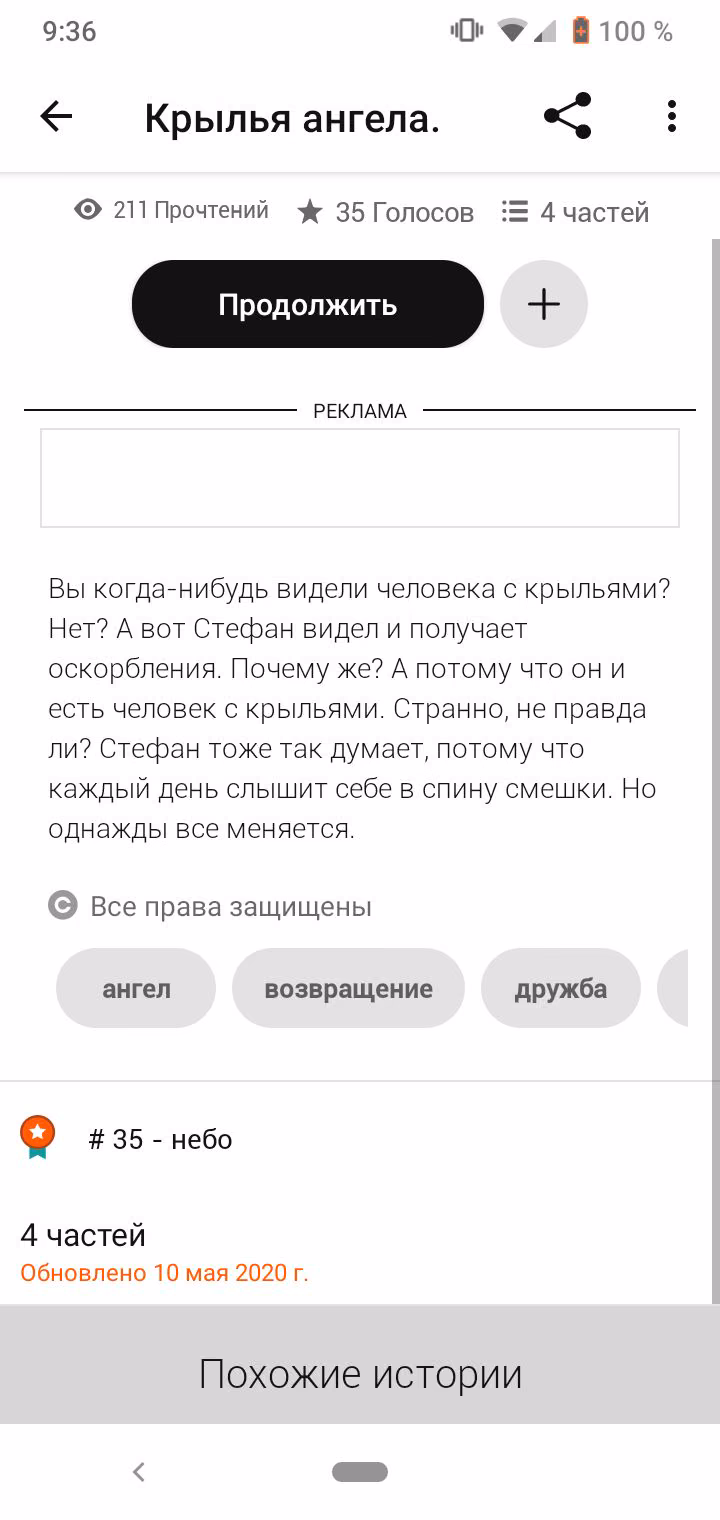720x1520 pixels.
Task: Open the three-dot overflow menu
Action: click(x=672, y=117)
